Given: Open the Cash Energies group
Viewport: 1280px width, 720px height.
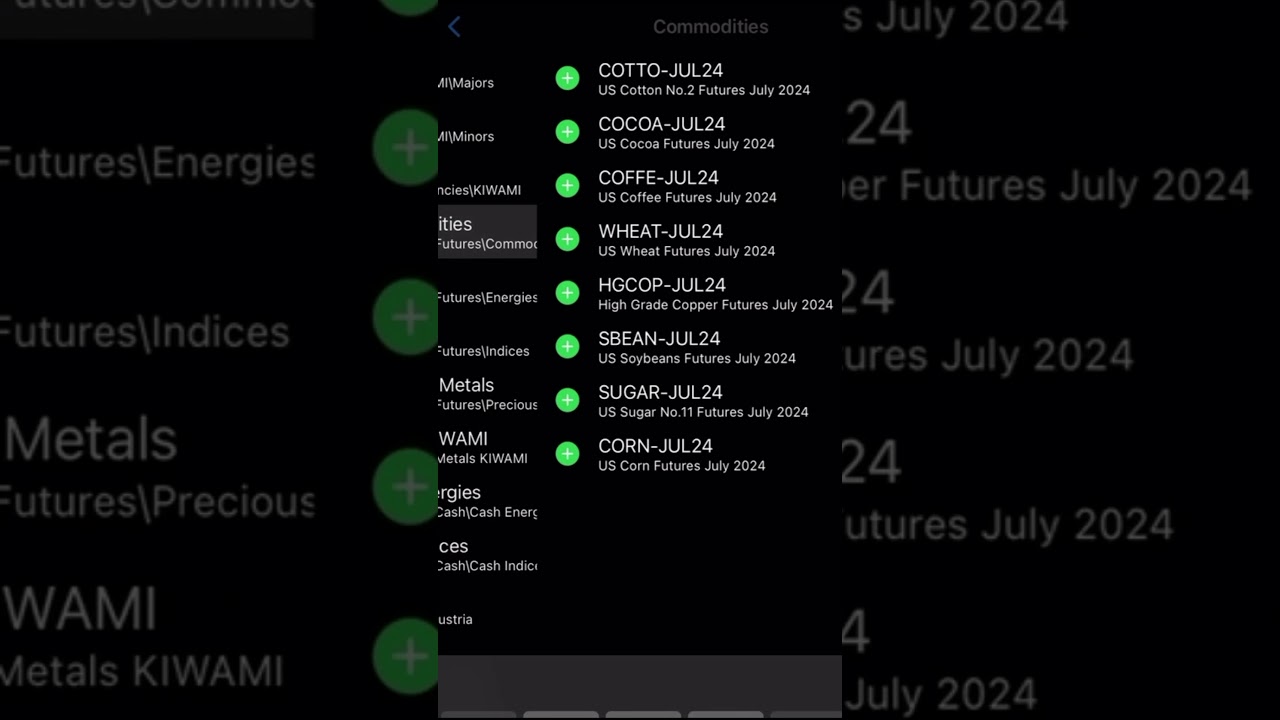Looking at the screenshot, I should coord(487,502).
